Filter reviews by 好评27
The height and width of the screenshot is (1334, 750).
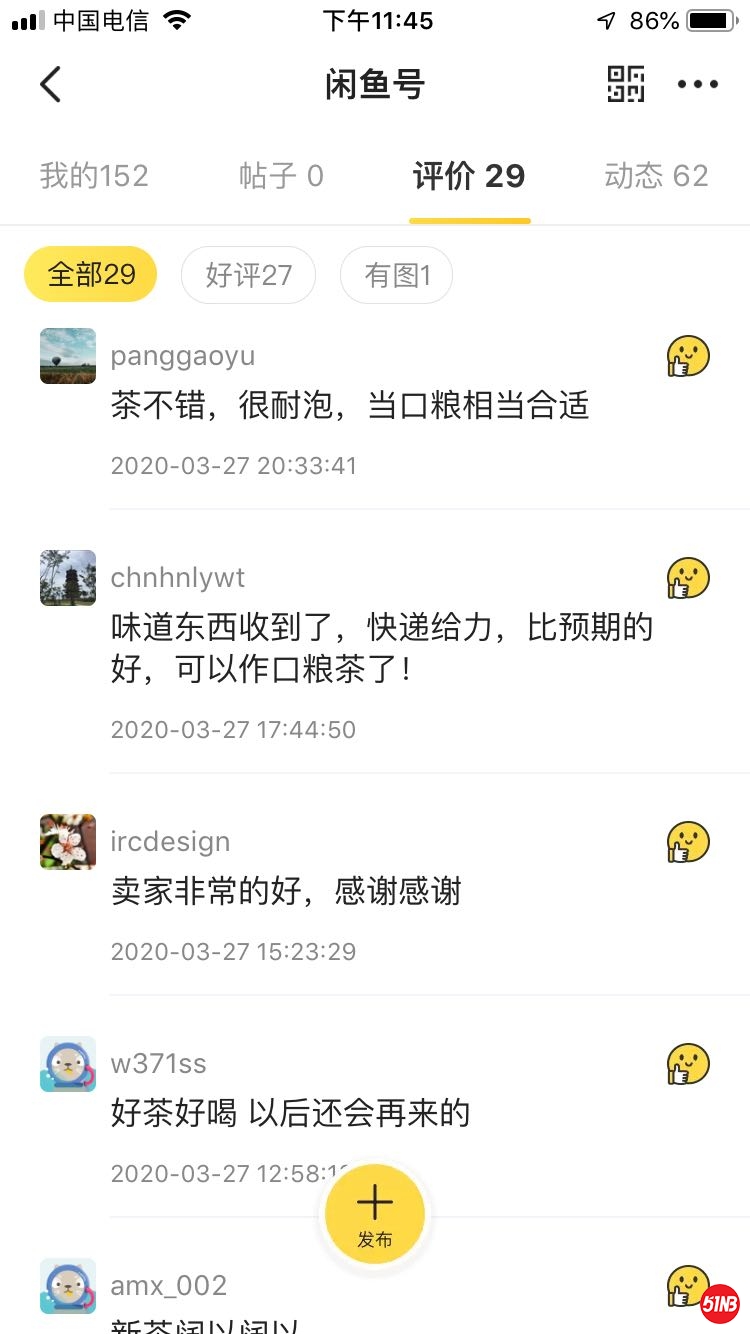(x=248, y=275)
